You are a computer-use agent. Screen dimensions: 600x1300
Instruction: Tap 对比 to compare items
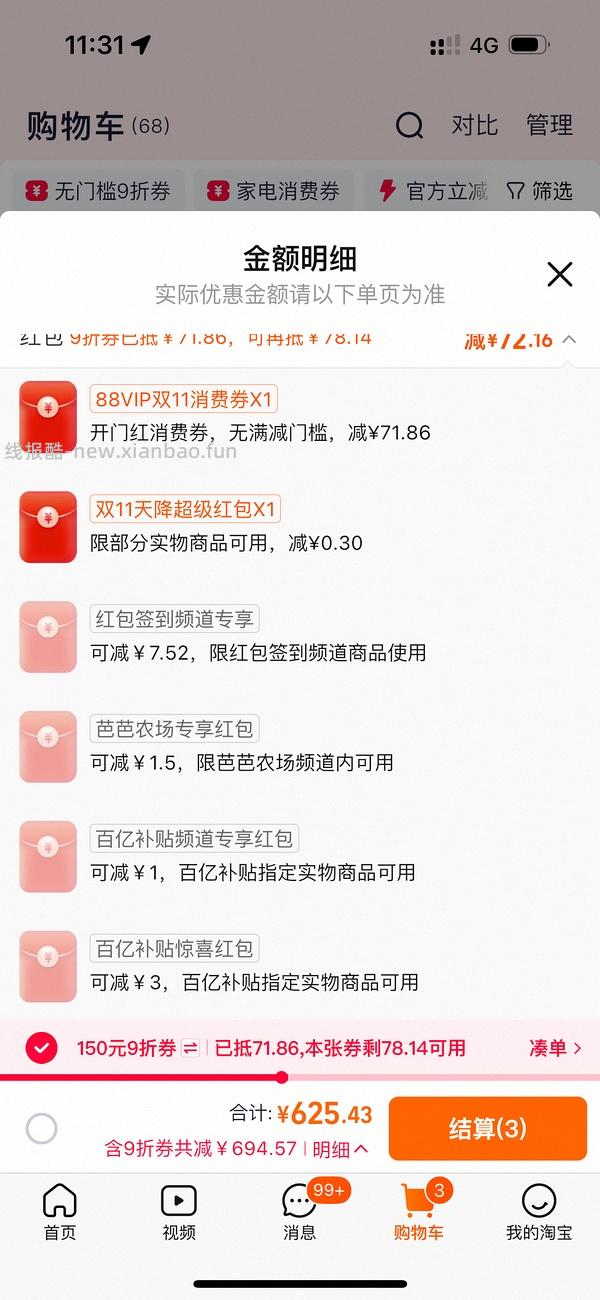click(474, 126)
